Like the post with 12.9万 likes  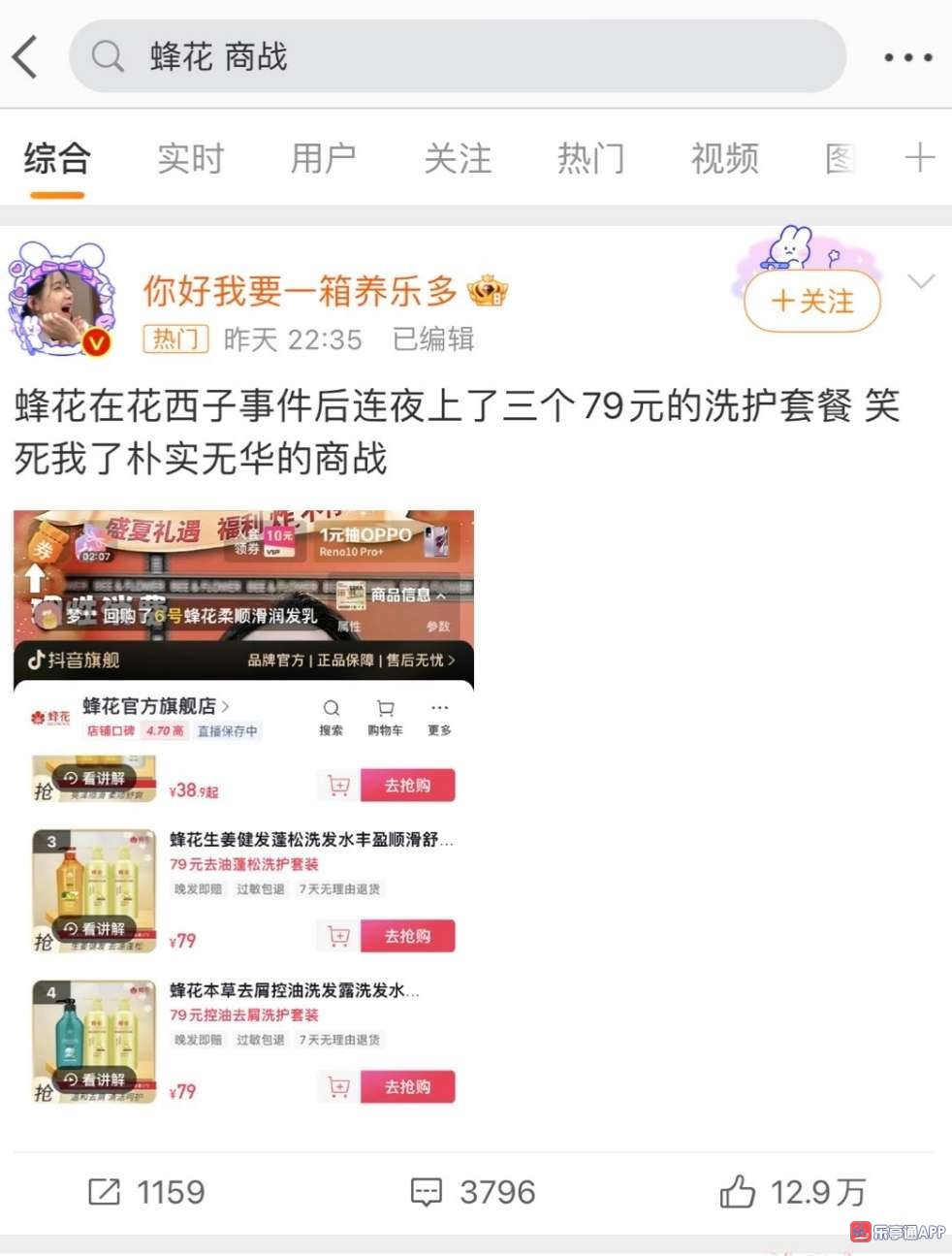[792, 1191]
